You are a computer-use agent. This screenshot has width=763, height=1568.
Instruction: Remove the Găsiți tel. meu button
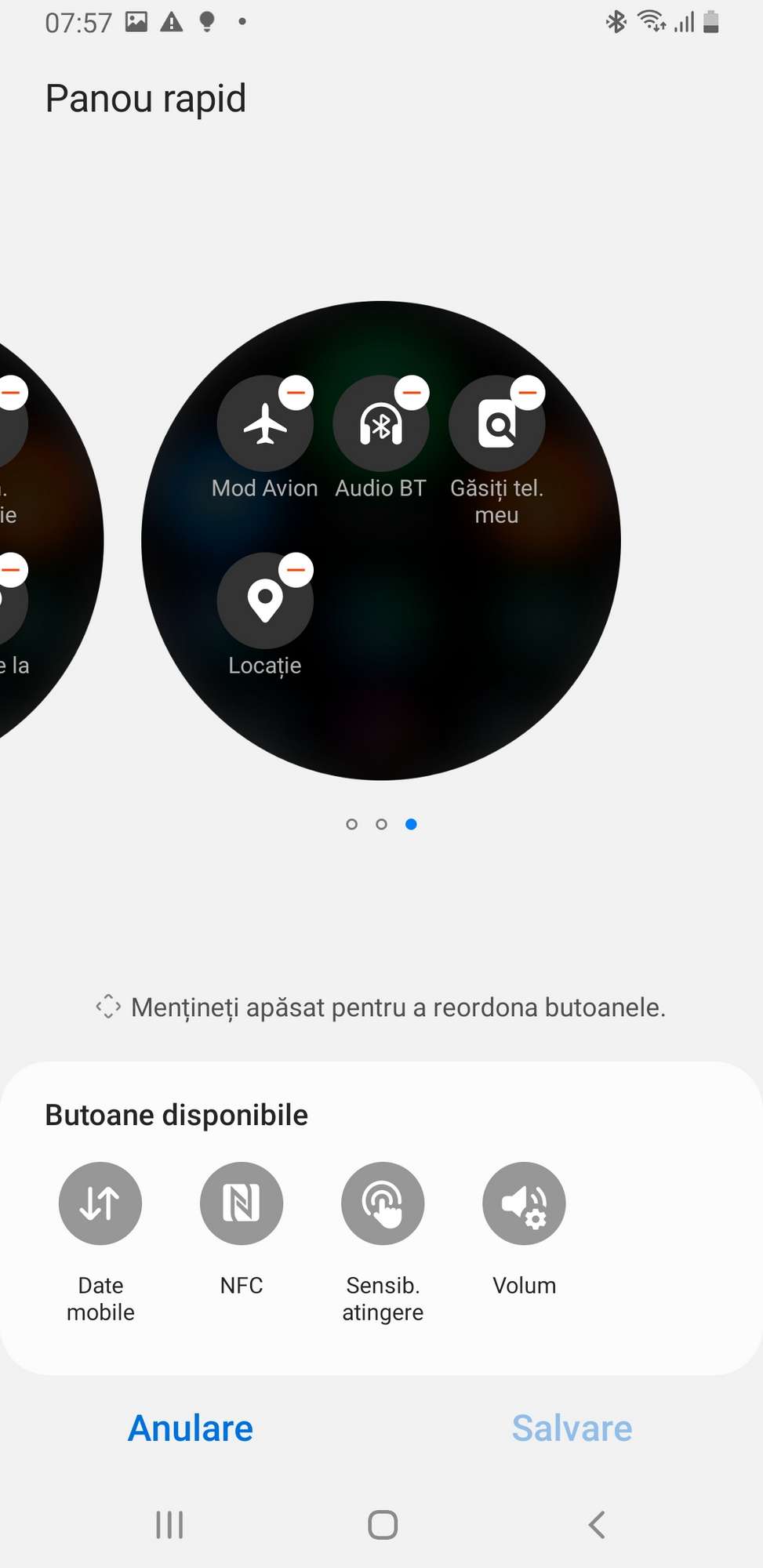pos(528,392)
